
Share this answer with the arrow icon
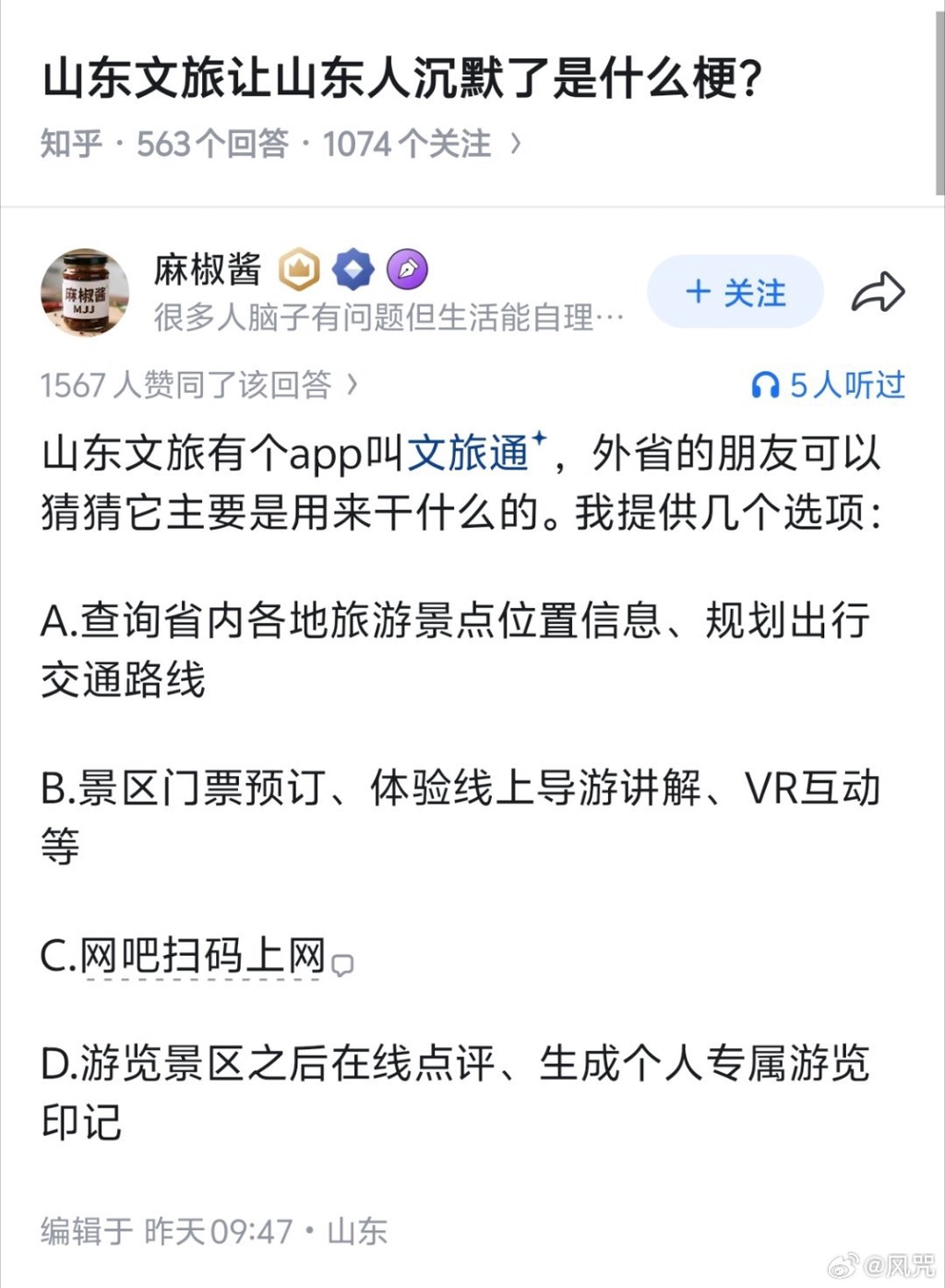(878, 293)
